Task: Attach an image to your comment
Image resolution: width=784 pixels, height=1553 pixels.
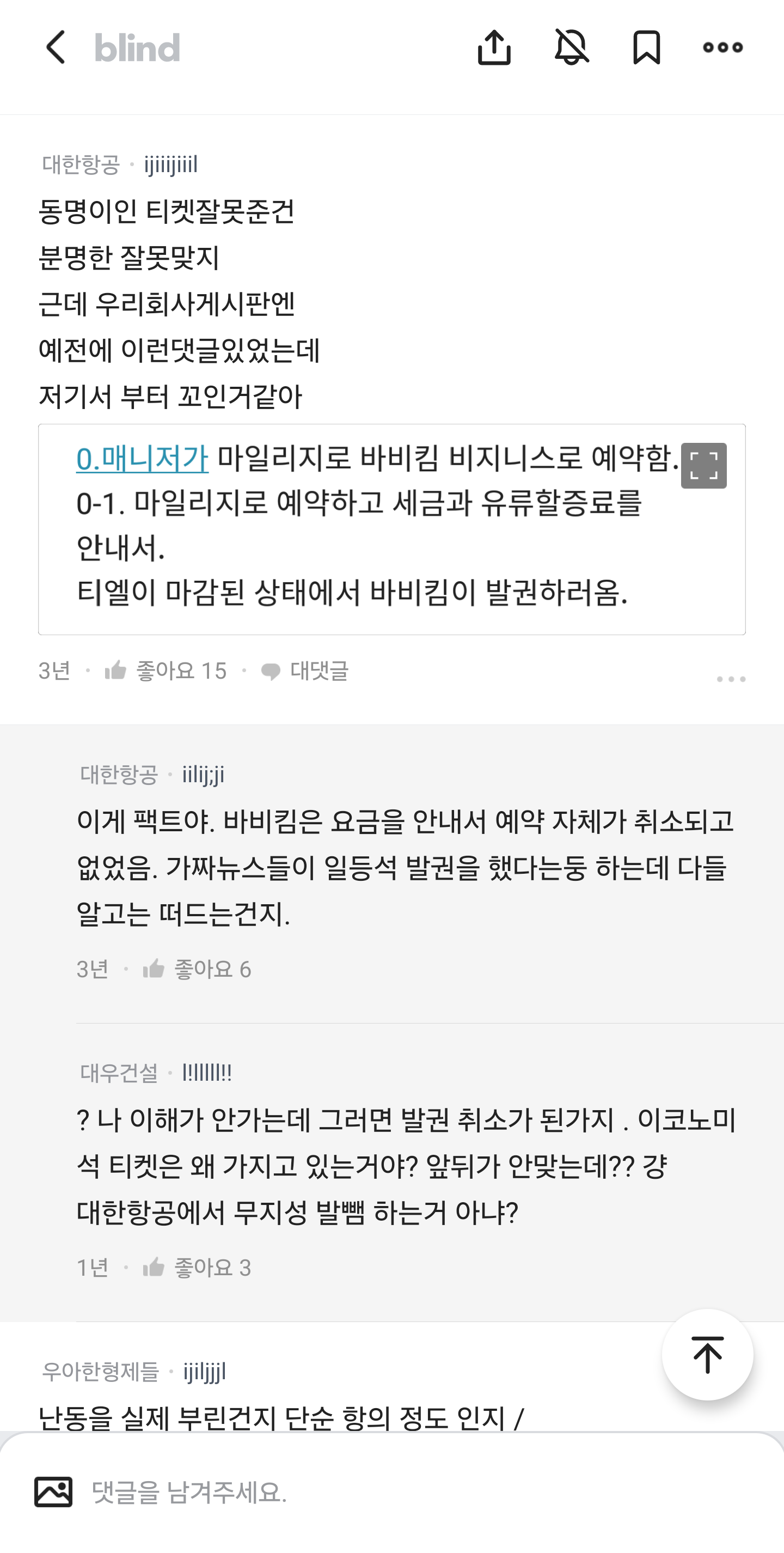Action: click(53, 1492)
